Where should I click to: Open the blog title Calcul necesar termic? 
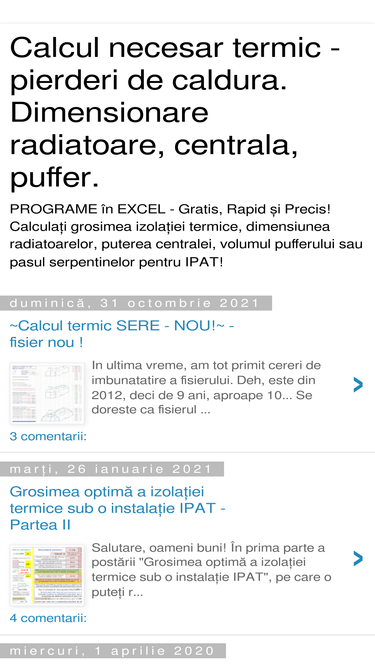tap(175, 112)
